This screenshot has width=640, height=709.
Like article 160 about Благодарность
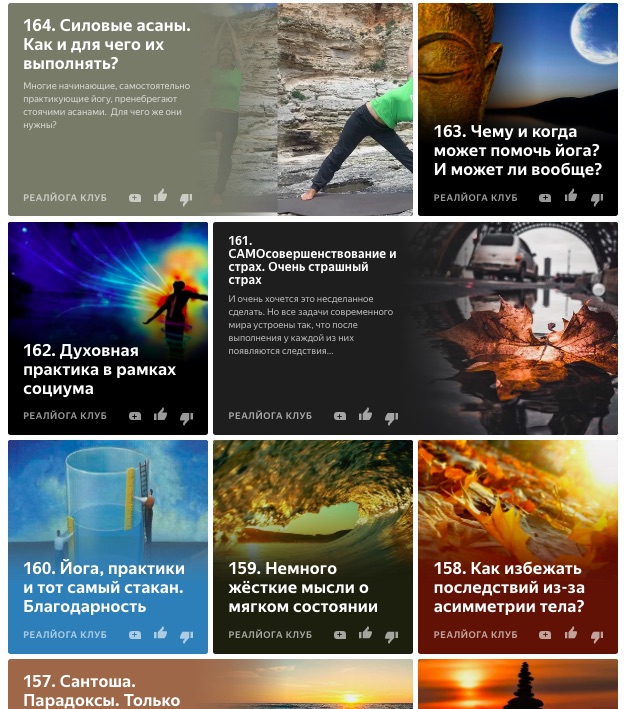(160, 633)
